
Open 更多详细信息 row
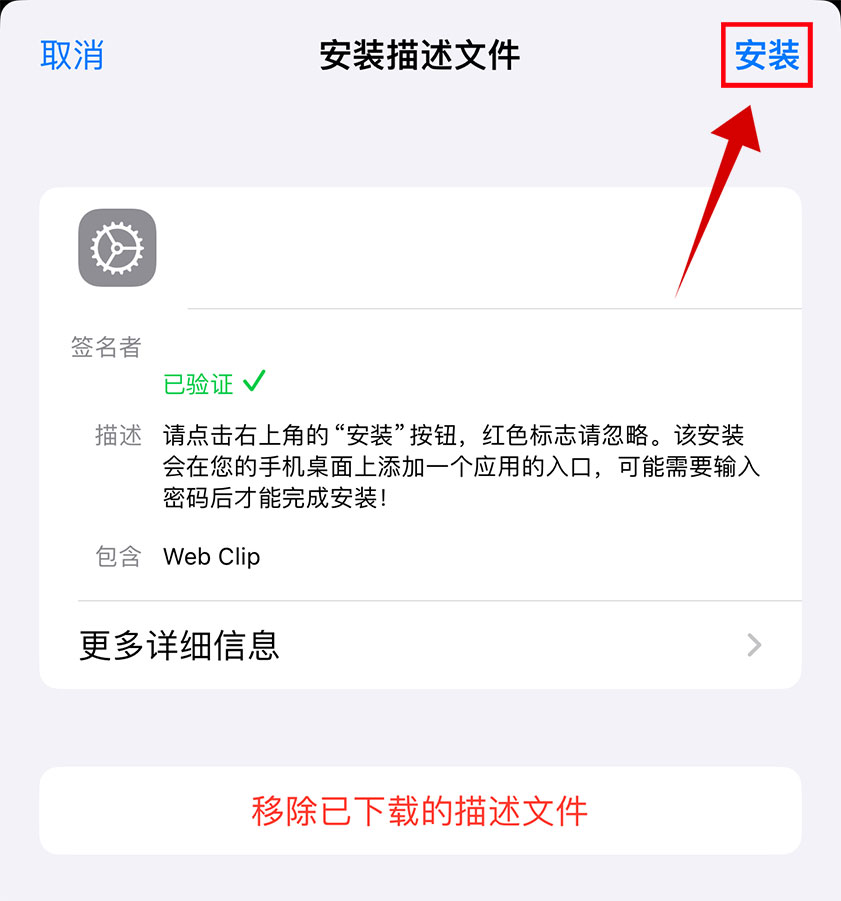click(420, 645)
